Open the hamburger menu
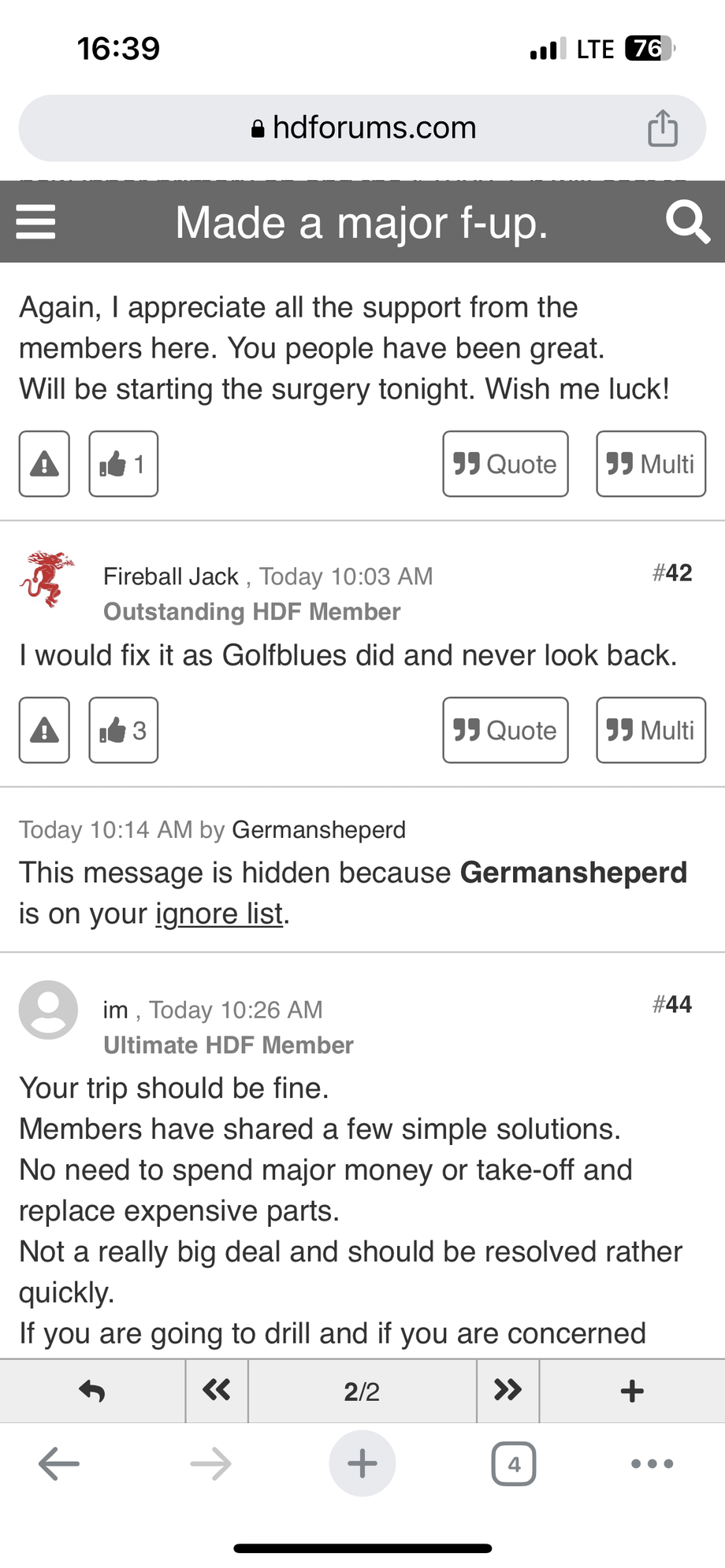The width and height of the screenshot is (725, 1568). (36, 221)
